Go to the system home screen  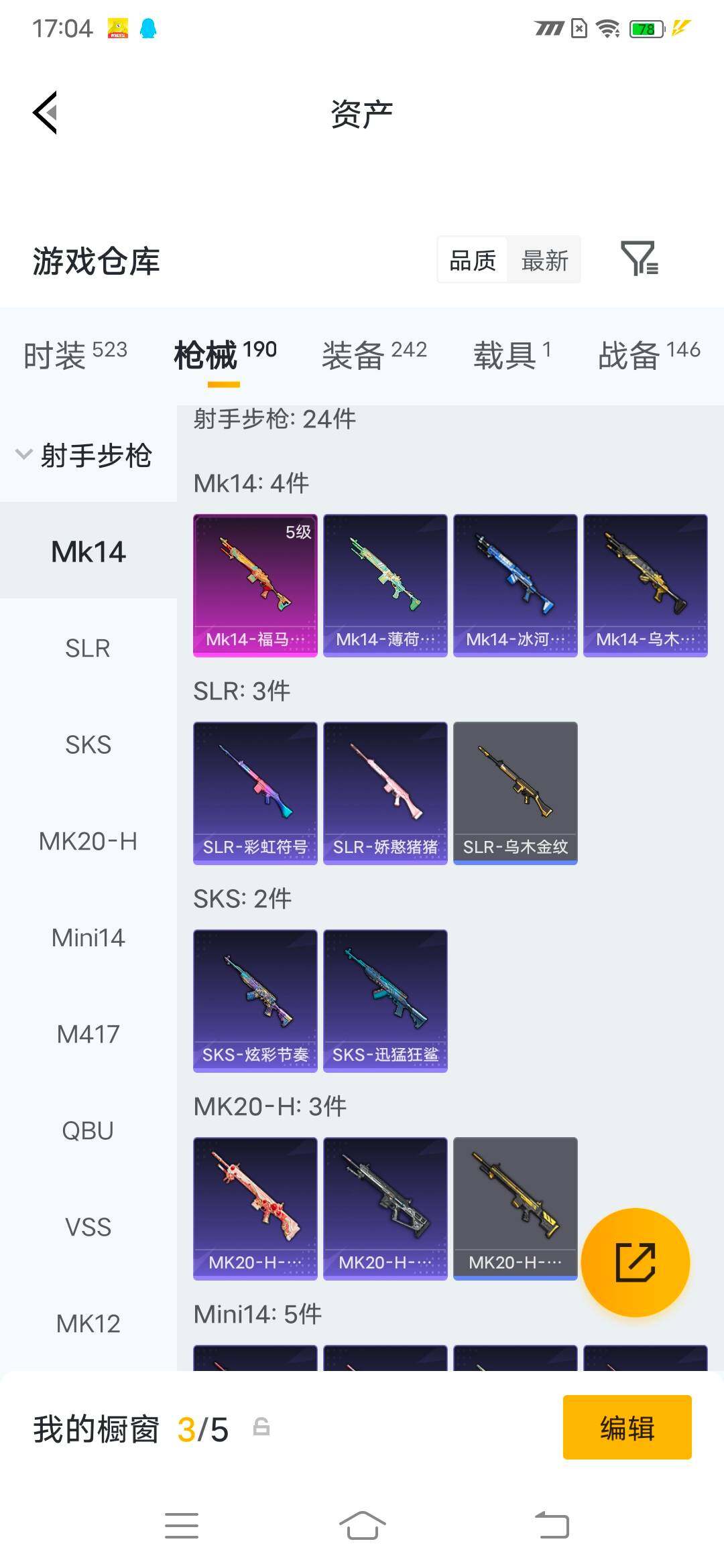362,1526
